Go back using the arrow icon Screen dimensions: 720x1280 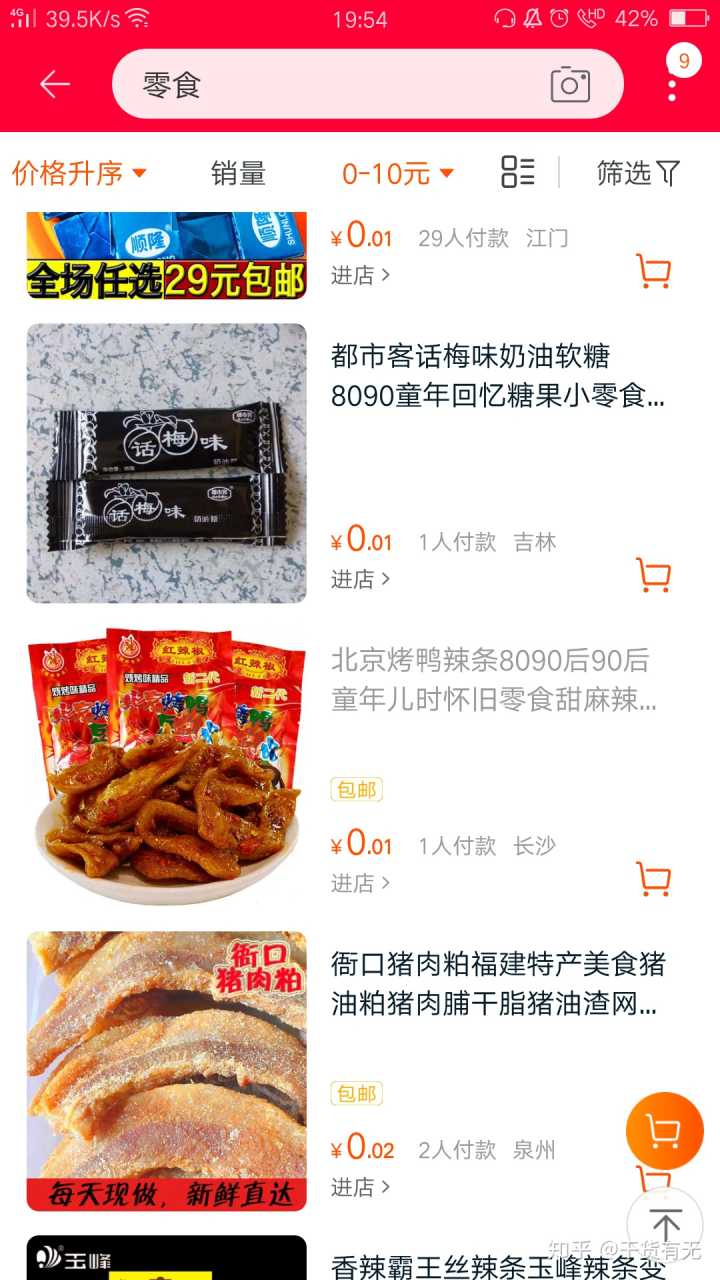click(54, 85)
